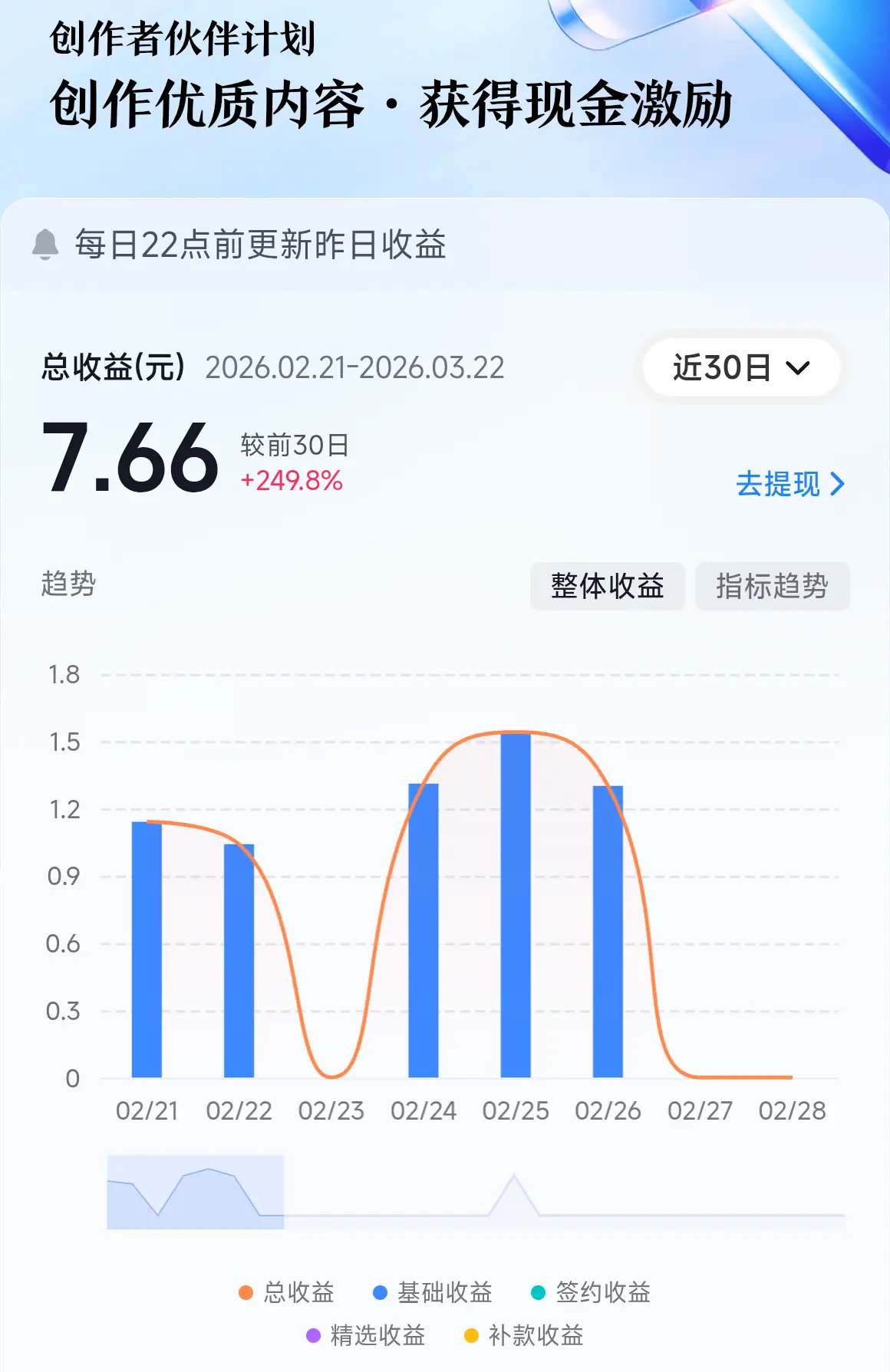Switch to the 指标趋势 tab
The height and width of the screenshot is (1372, 890).
(772, 586)
